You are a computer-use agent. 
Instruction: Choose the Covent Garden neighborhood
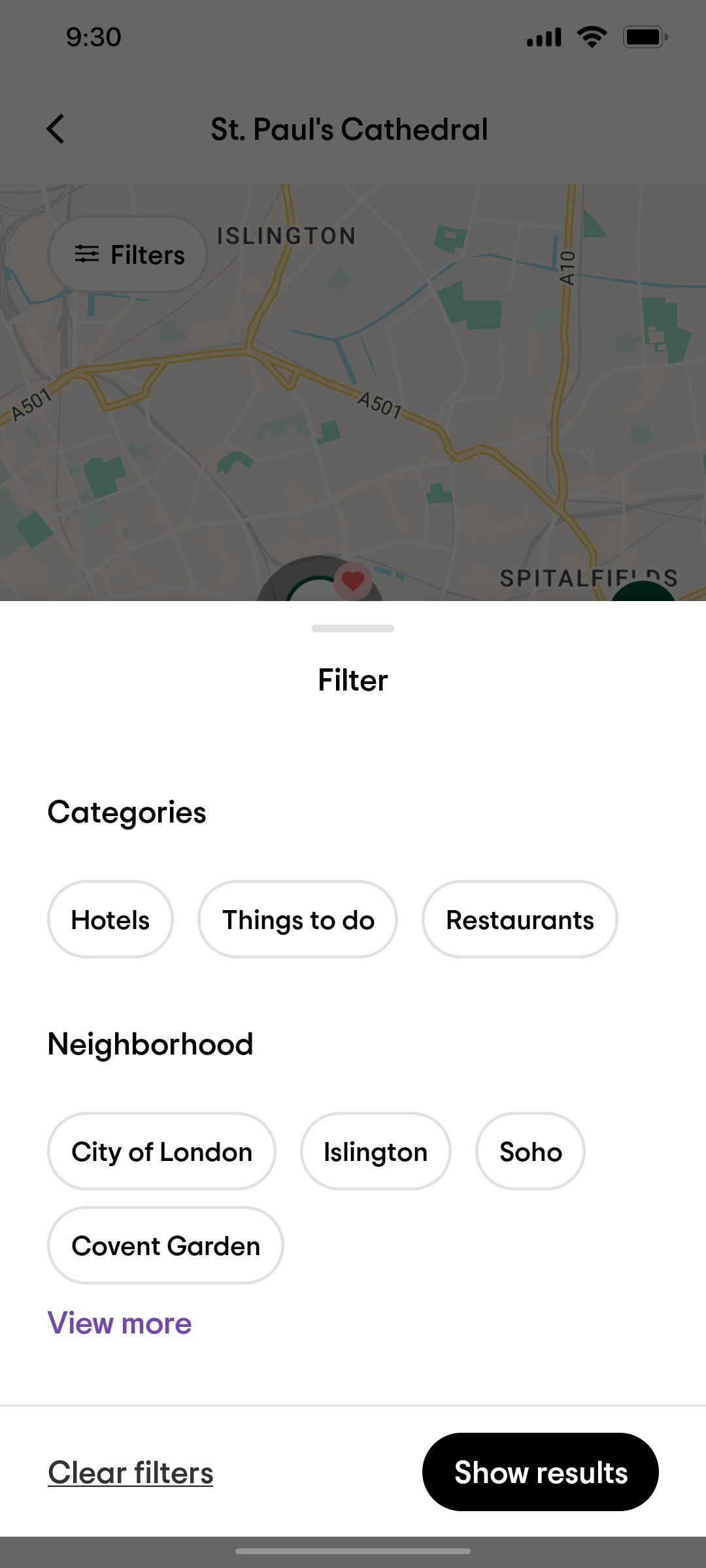(x=164, y=1245)
